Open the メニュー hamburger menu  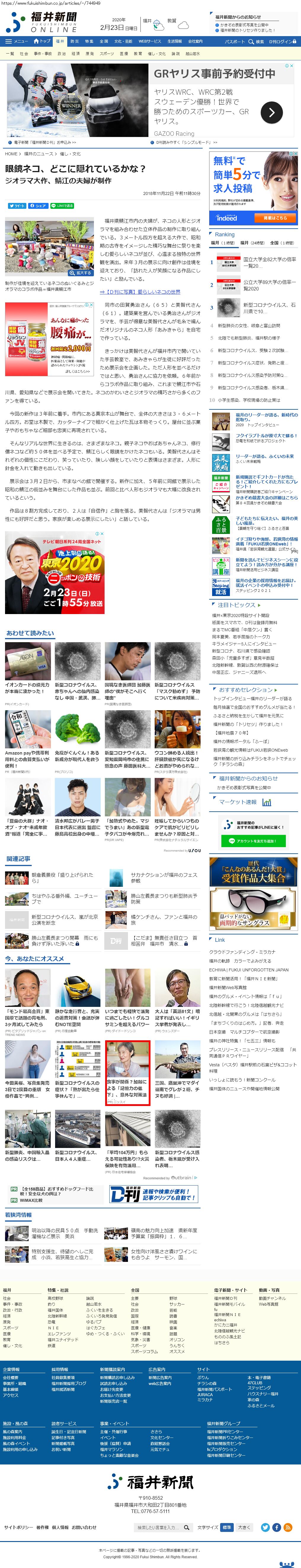click(17, 41)
